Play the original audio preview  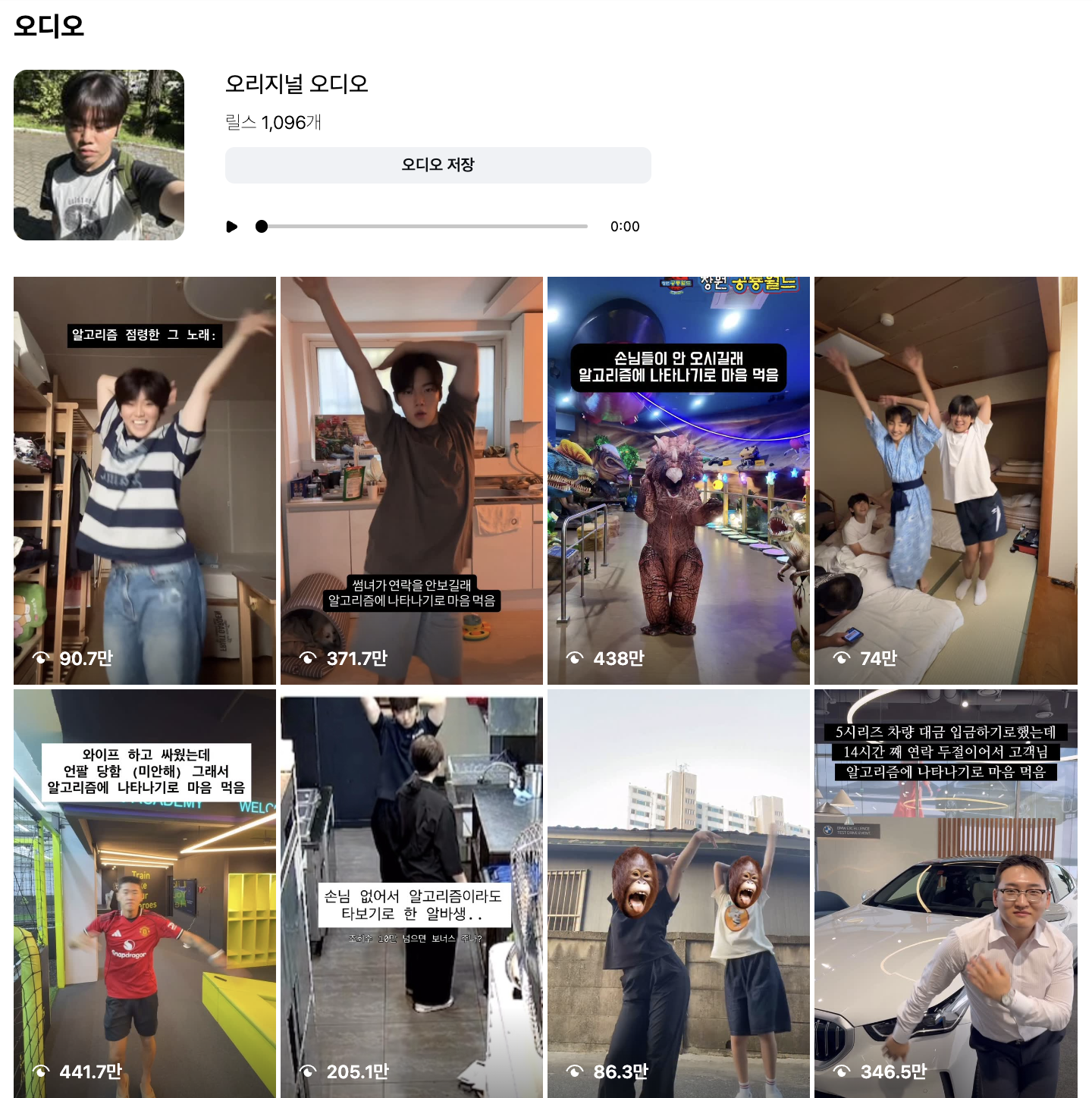232,227
